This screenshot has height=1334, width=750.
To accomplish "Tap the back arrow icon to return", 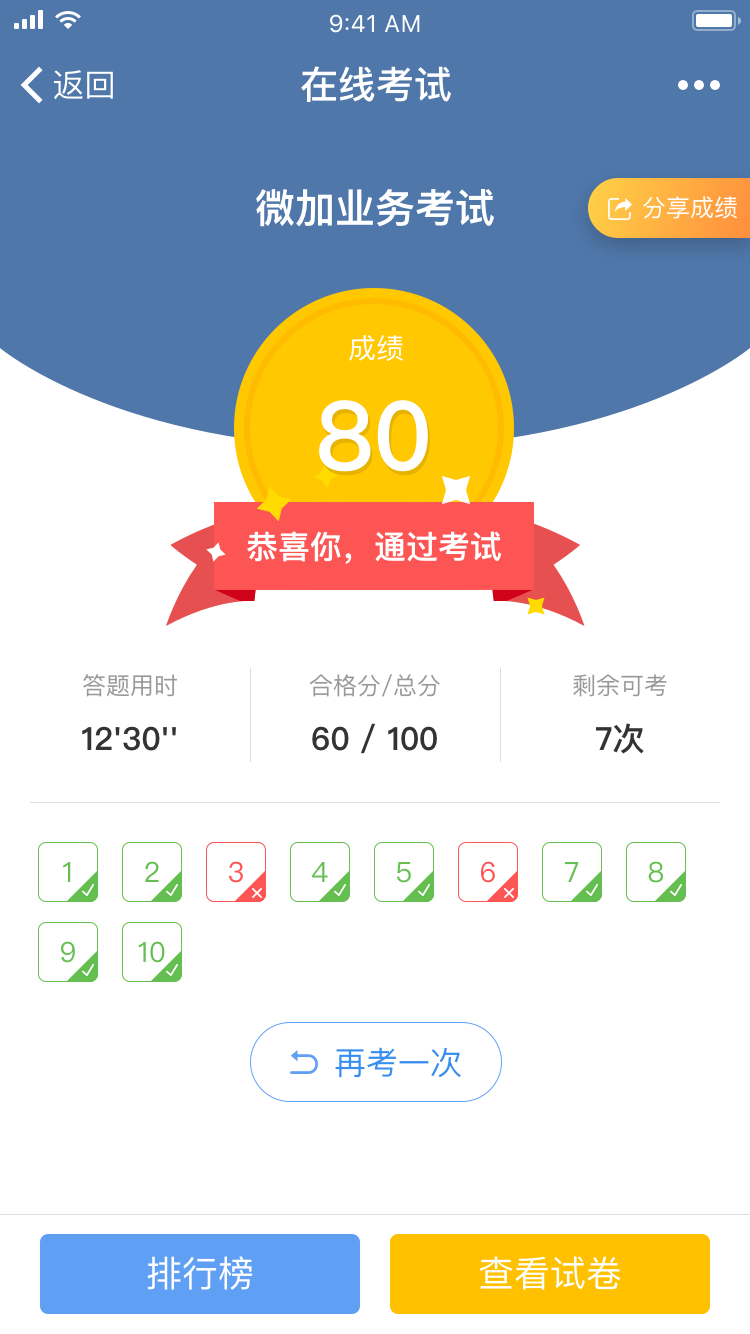I will [31, 85].
